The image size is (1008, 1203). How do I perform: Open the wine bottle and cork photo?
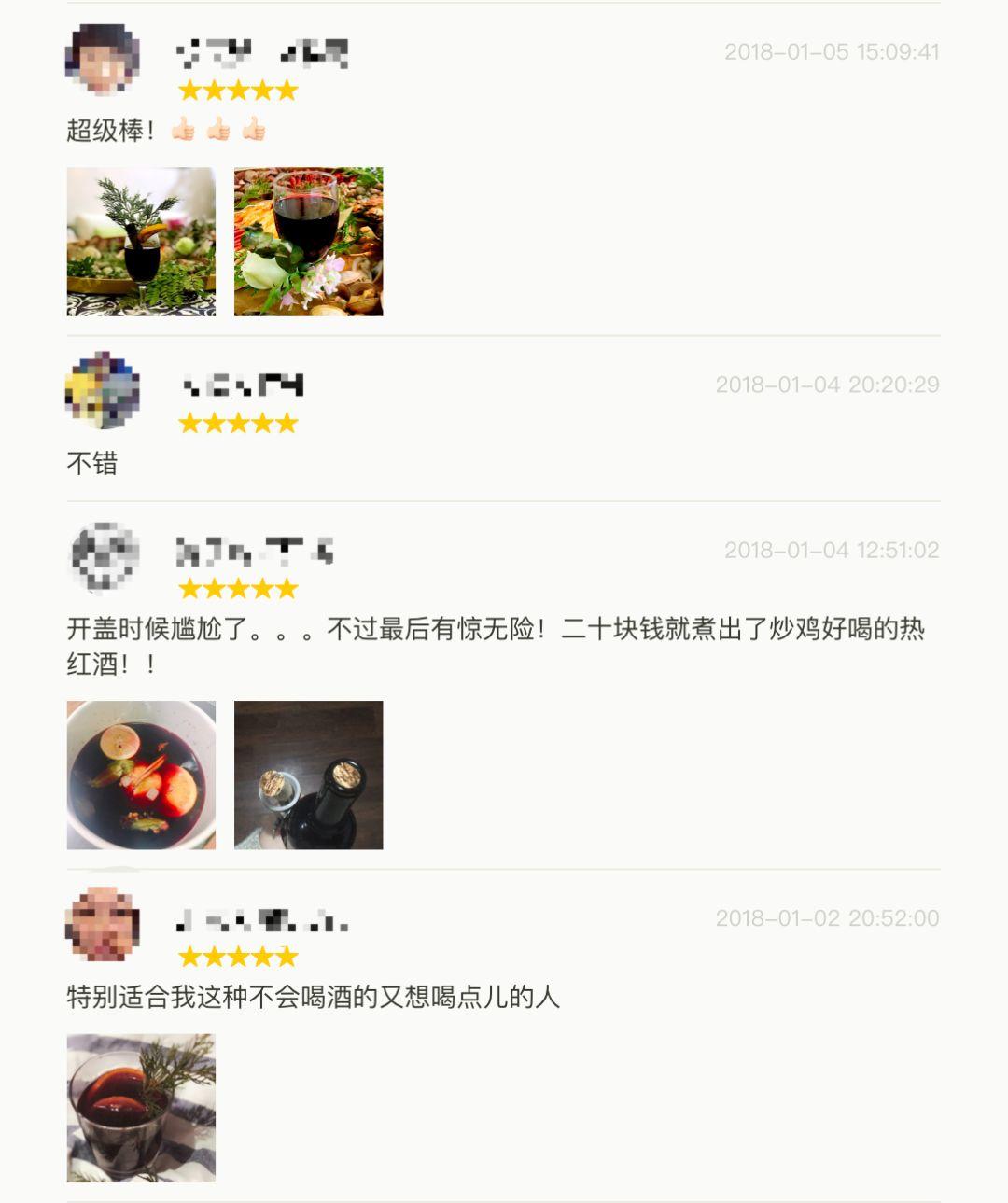tap(308, 775)
